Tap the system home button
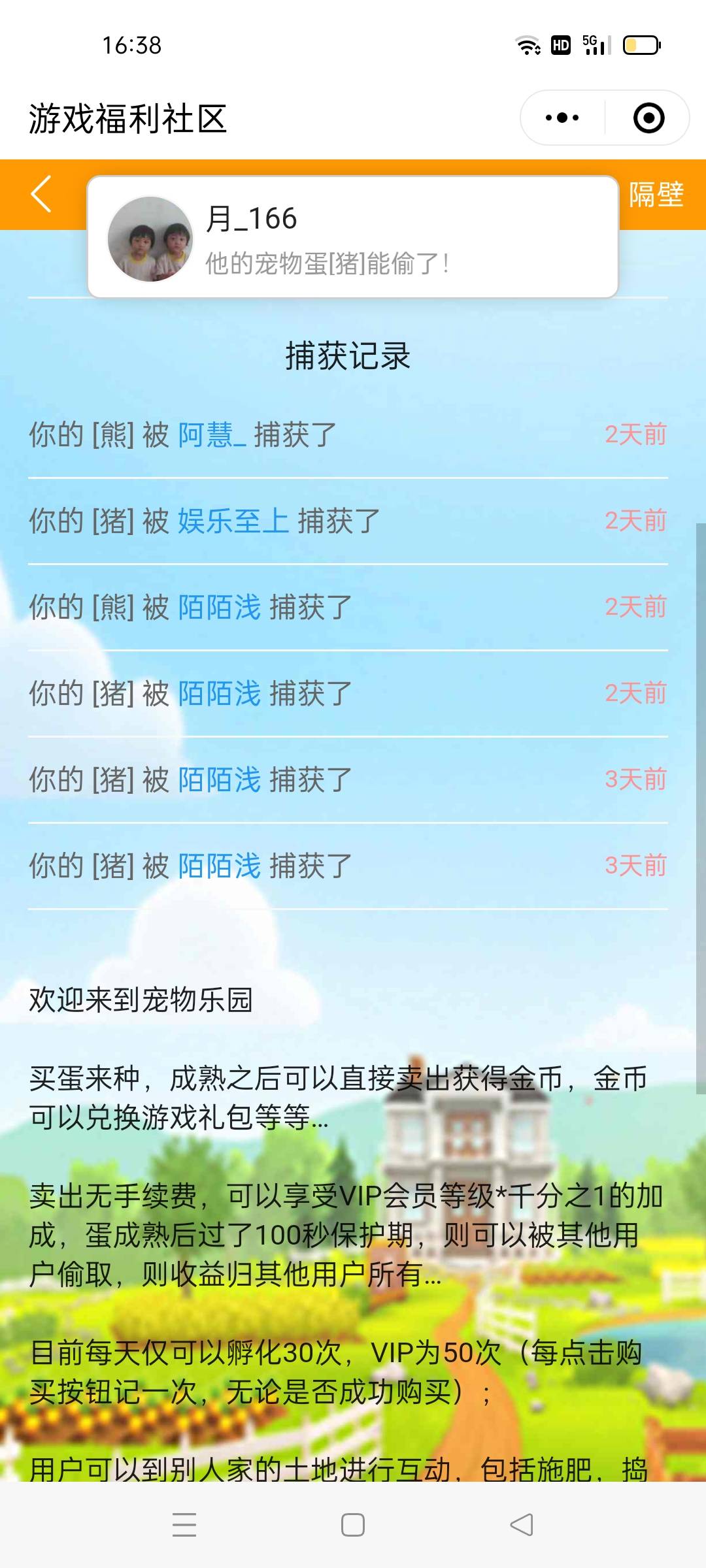Screen dimensions: 706x1568 pos(353,1526)
